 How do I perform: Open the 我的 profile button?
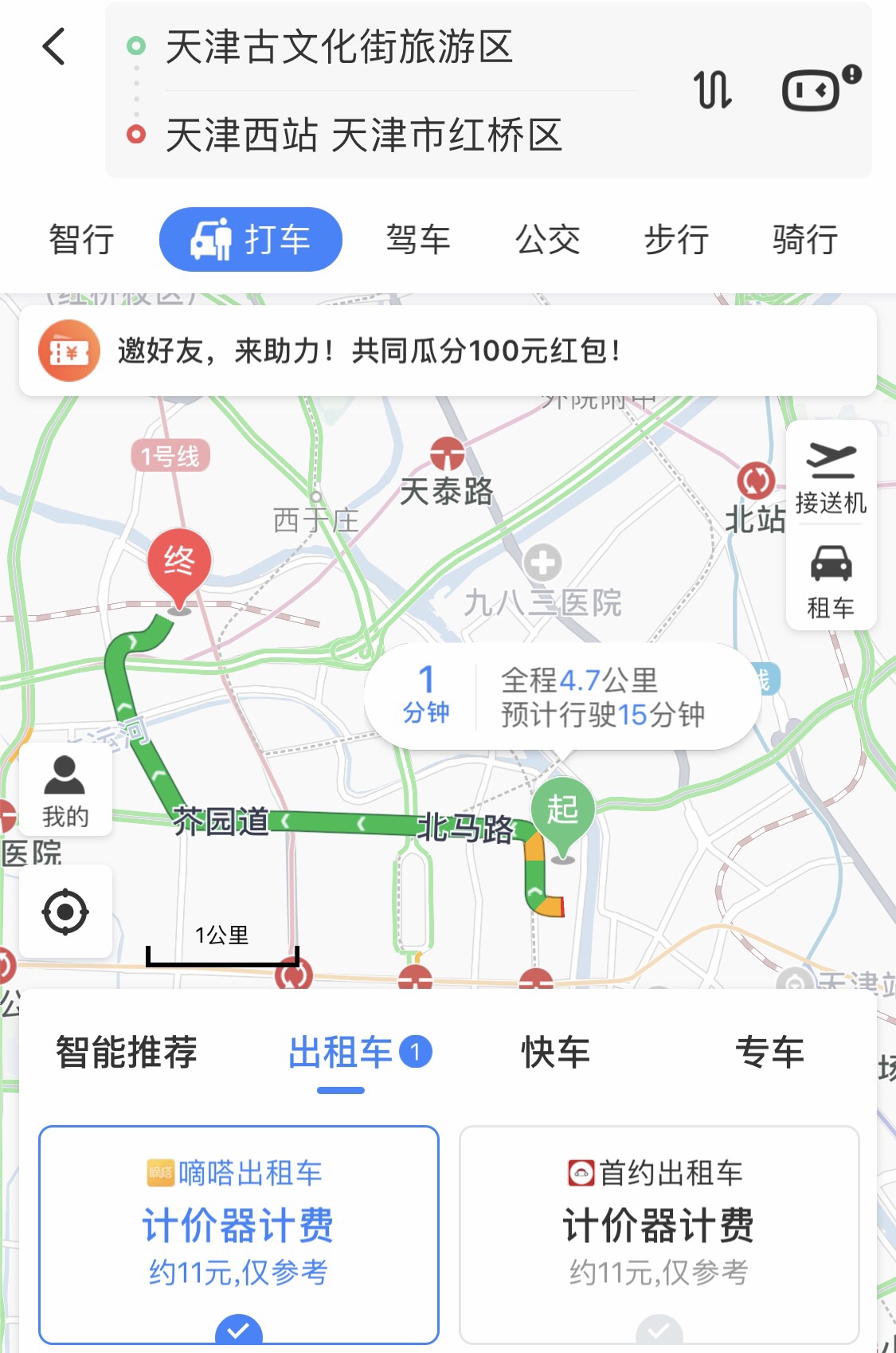click(x=65, y=790)
